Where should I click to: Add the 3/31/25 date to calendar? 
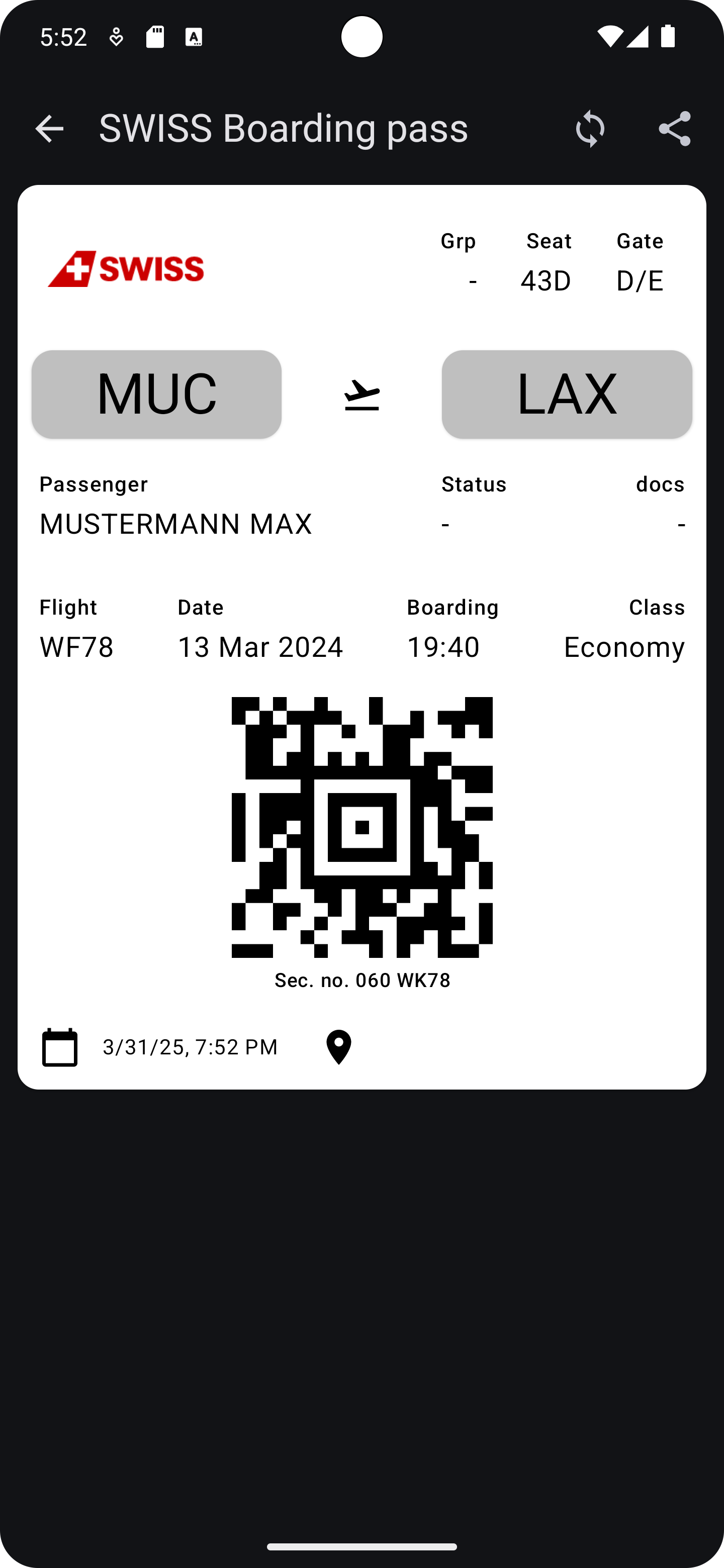click(x=60, y=1047)
